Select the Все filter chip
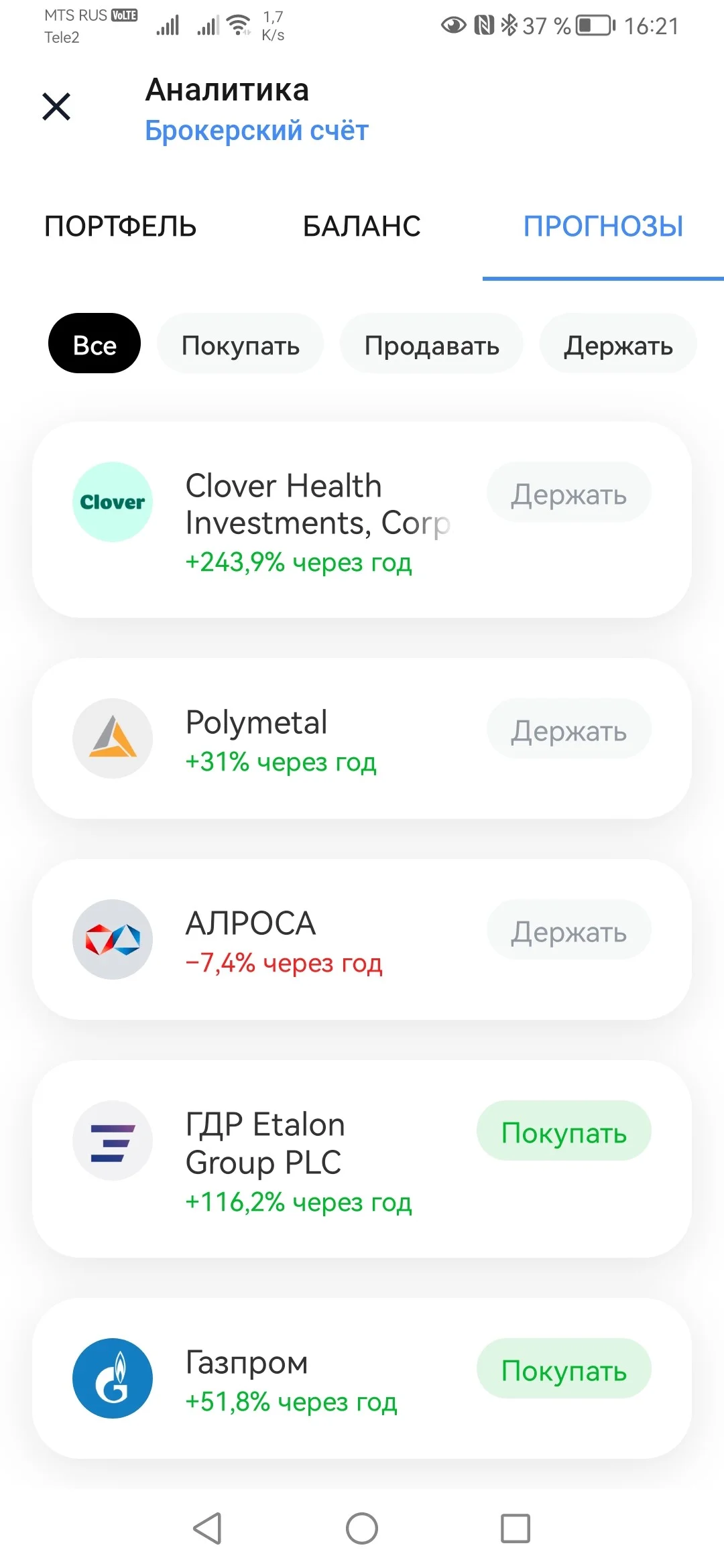This screenshot has width=724, height=1568. click(95, 343)
